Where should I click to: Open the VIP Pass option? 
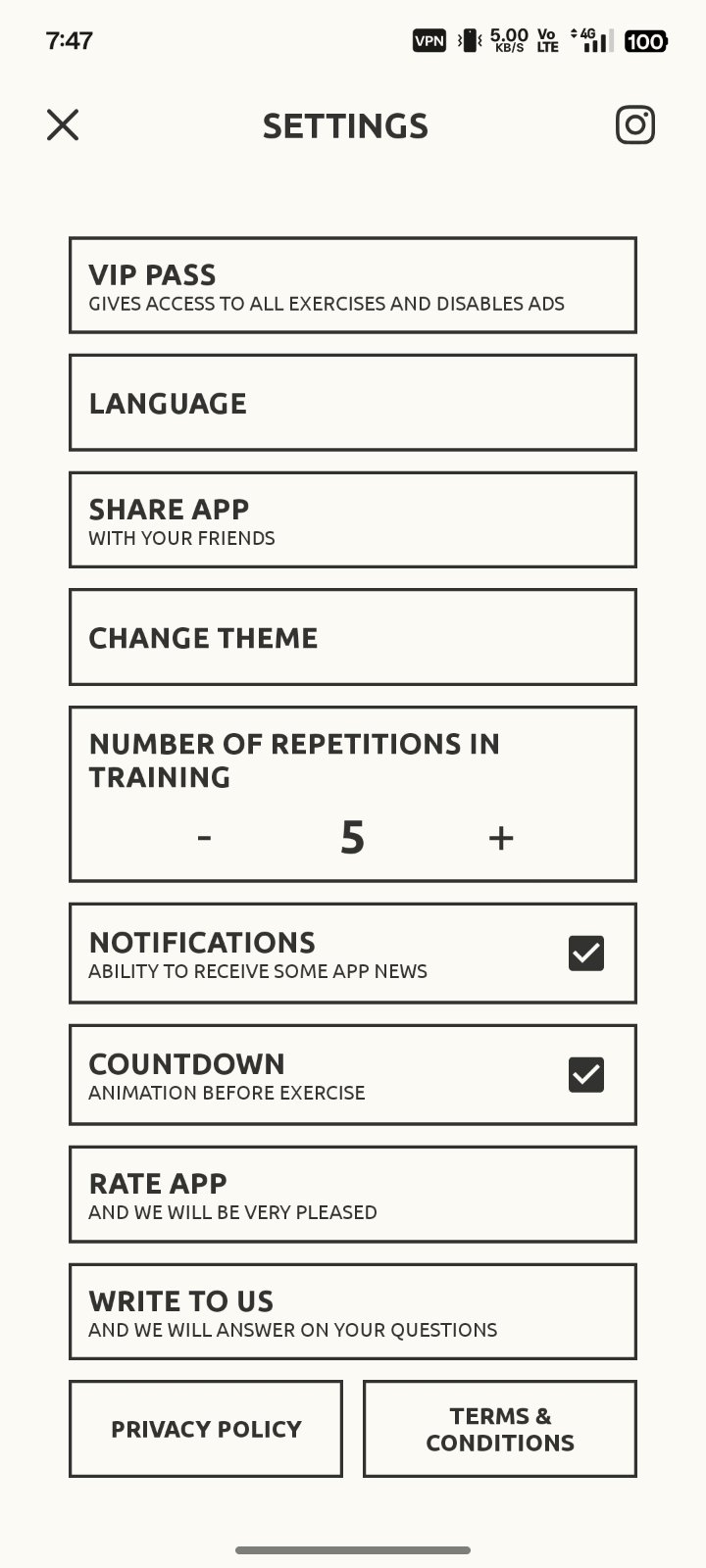pos(353,285)
